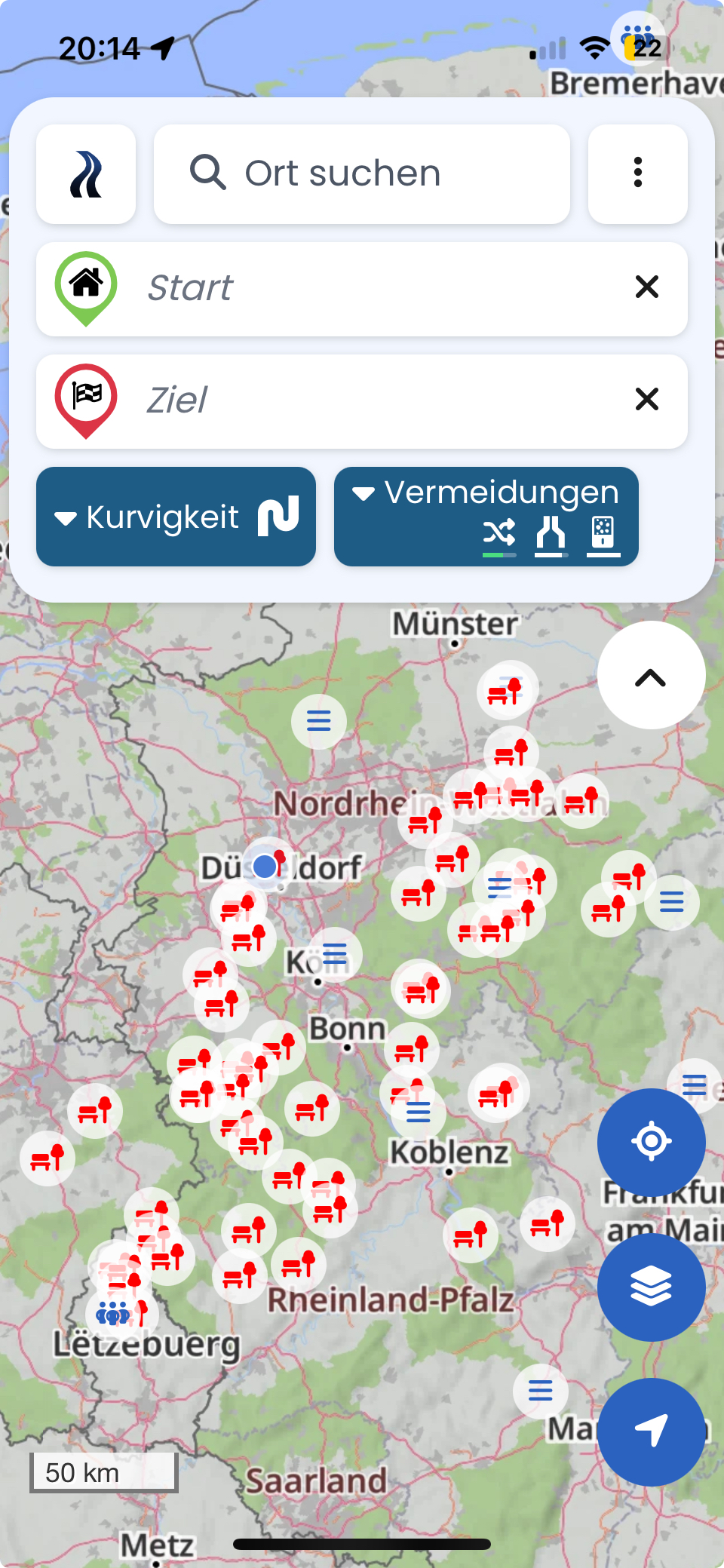
Task: Select the Ziel destination field
Action: click(362, 401)
